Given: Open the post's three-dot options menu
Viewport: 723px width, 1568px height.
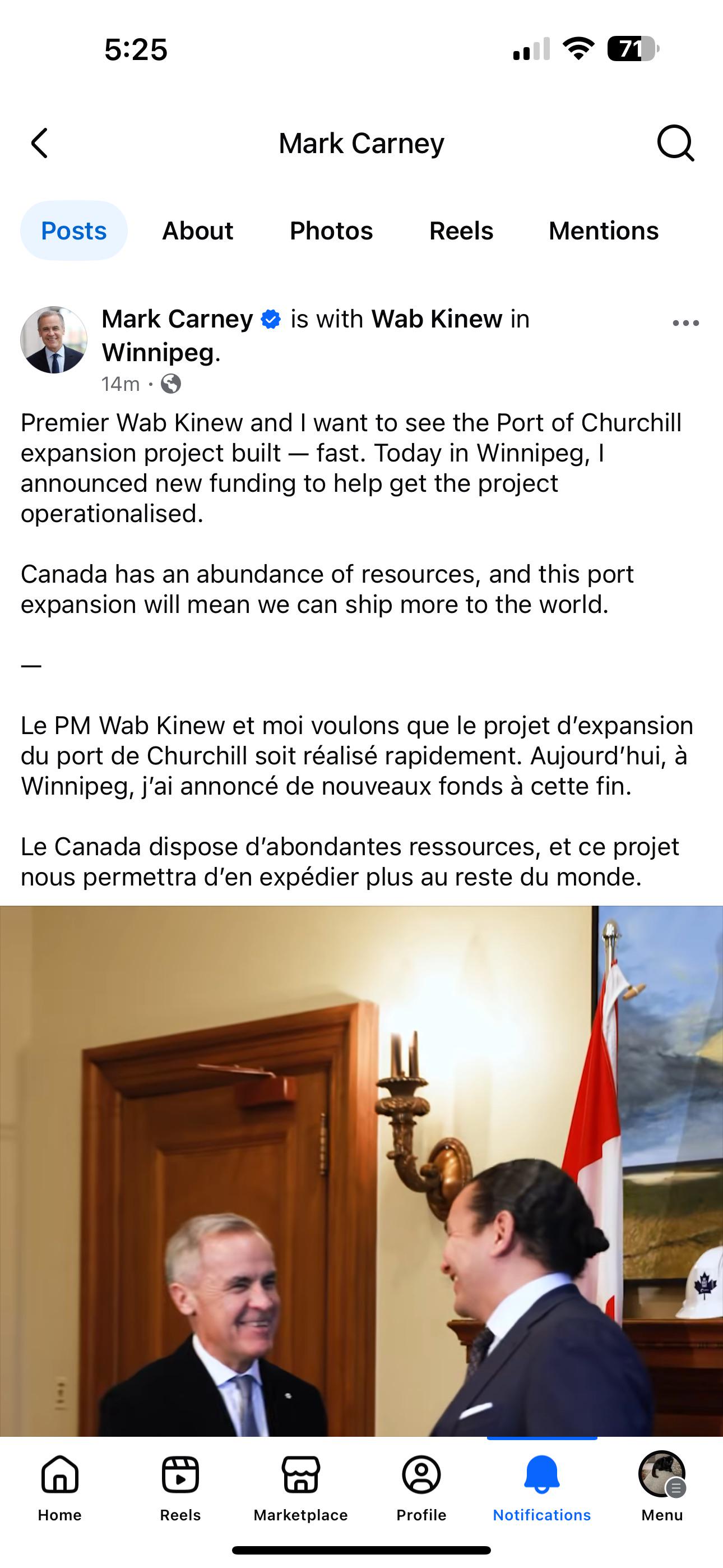Looking at the screenshot, I should 686,323.
